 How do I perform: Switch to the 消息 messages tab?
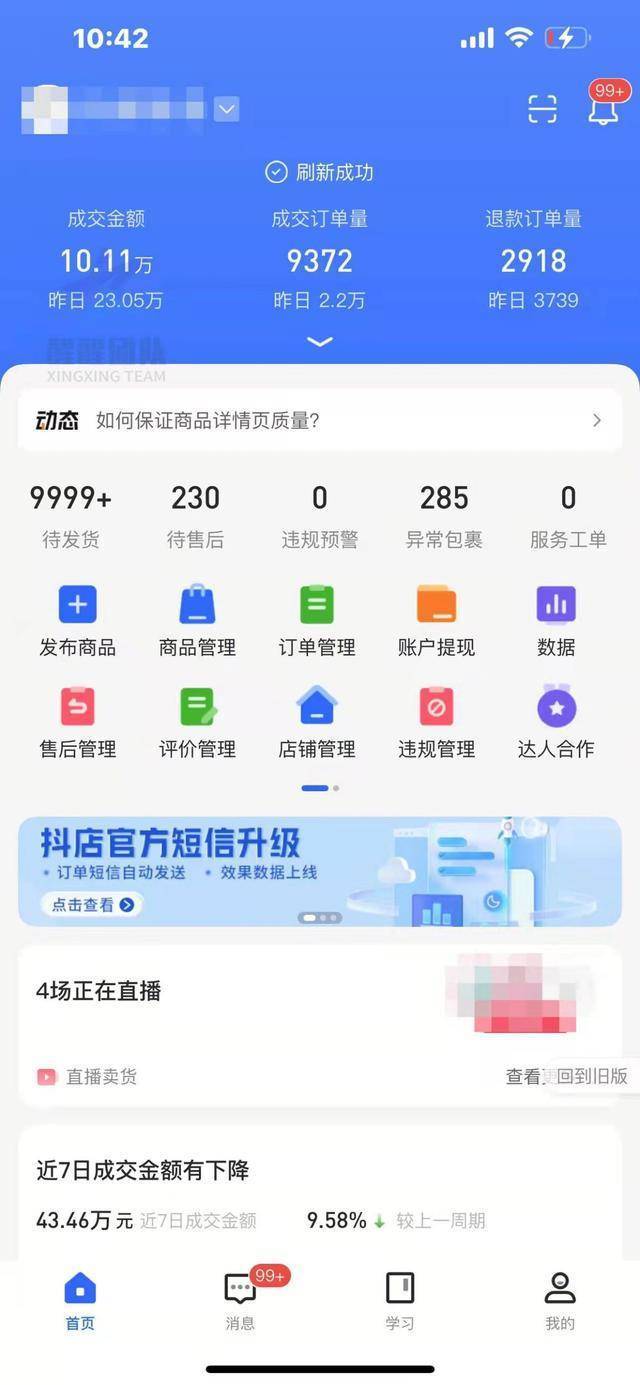click(x=240, y=1300)
